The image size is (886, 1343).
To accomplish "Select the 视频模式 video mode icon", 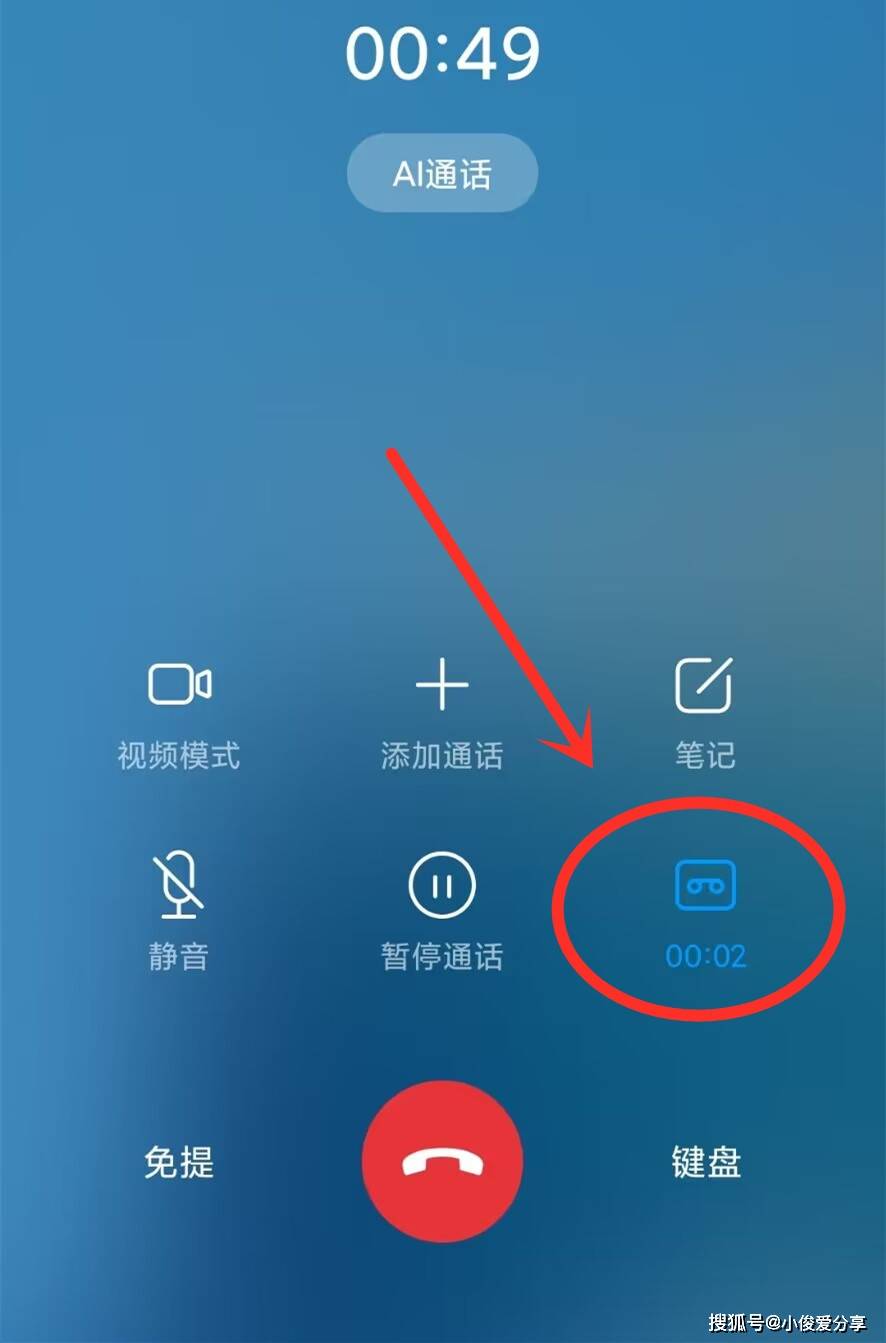I will click(x=178, y=685).
